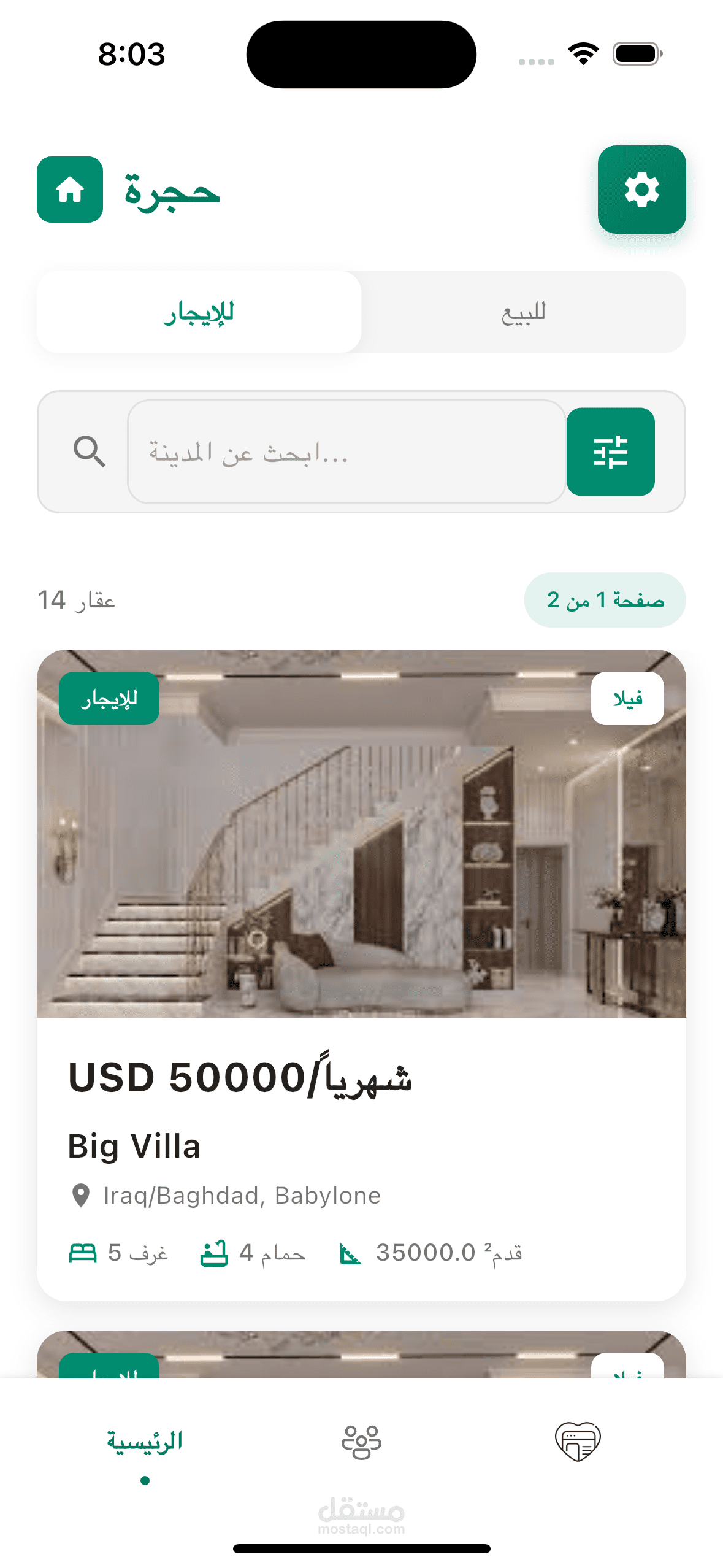Open the Big Villa listing card
The width and height of the screenshot is (723, 1568).
(361, 975)
